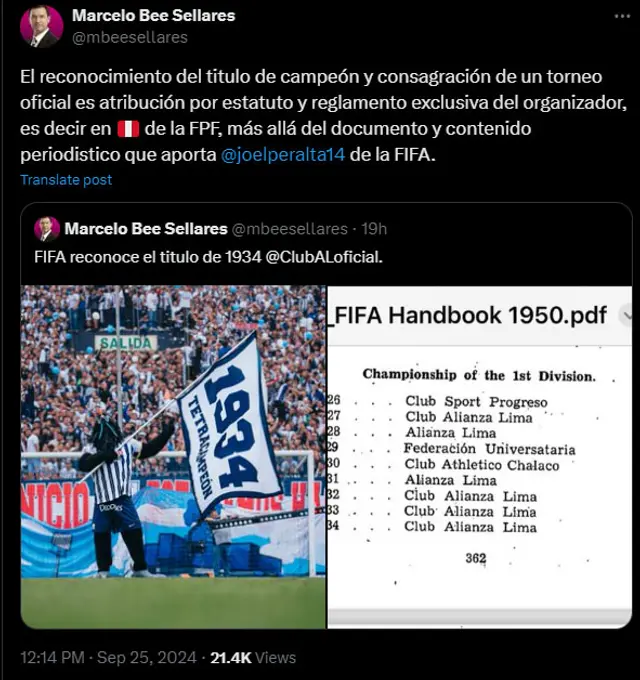Viewport: 640px width, 680px height.
Task: Open the post's overflow menu
Action: click(617, 16)
